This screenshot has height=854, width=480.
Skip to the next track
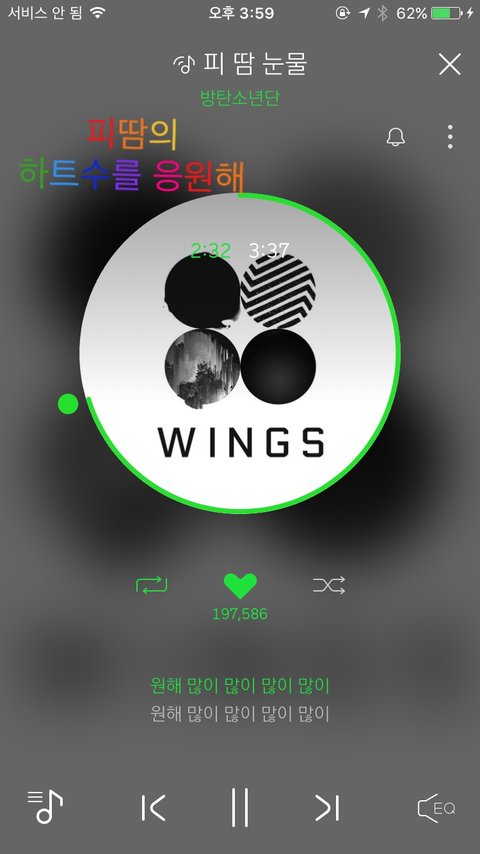pyautogui.click(x=327, y=807)
